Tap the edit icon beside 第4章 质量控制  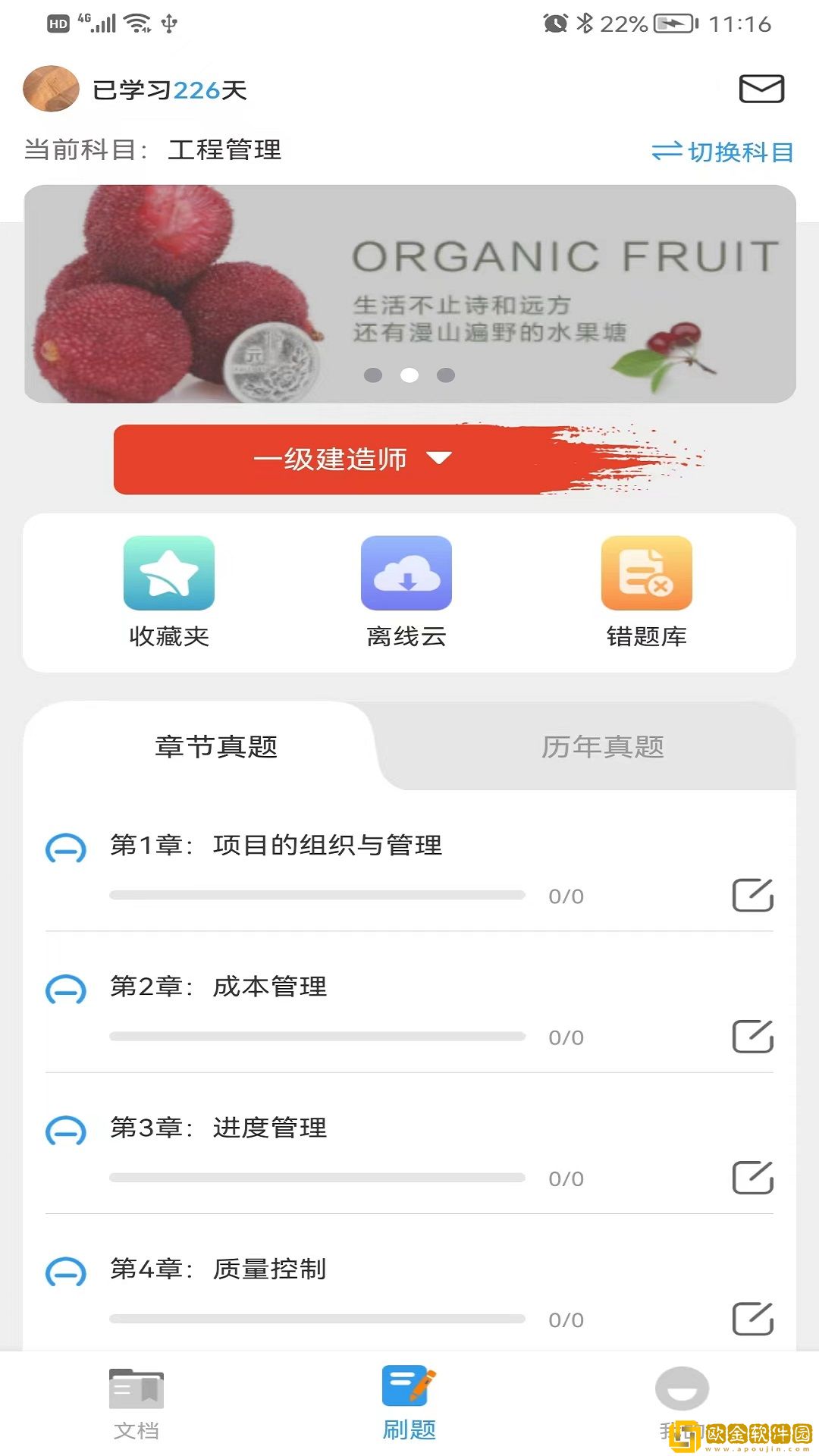tap(752, 1316)
